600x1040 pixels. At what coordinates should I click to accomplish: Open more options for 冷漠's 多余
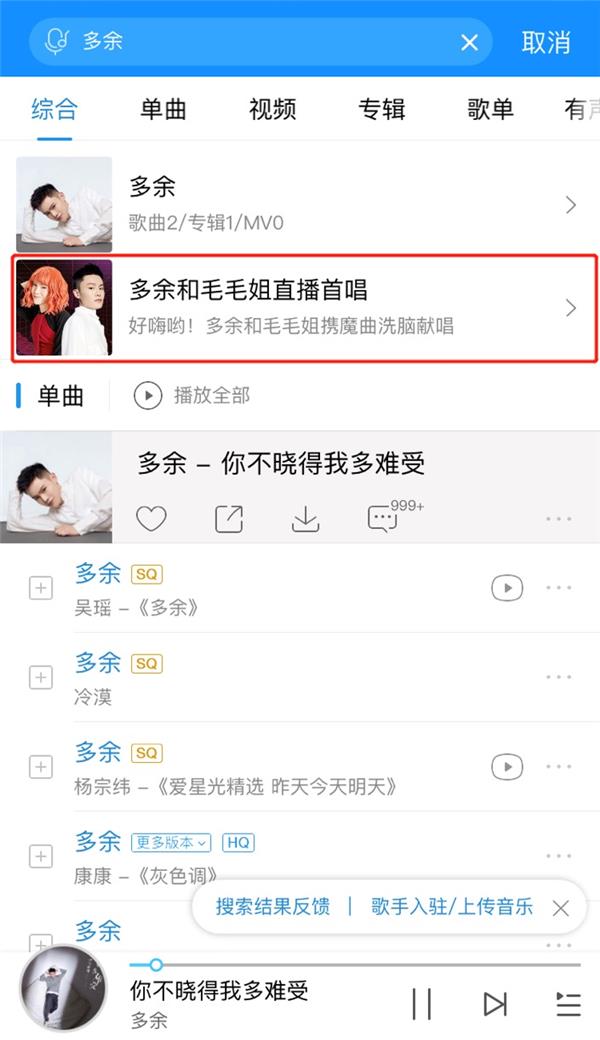559,677
